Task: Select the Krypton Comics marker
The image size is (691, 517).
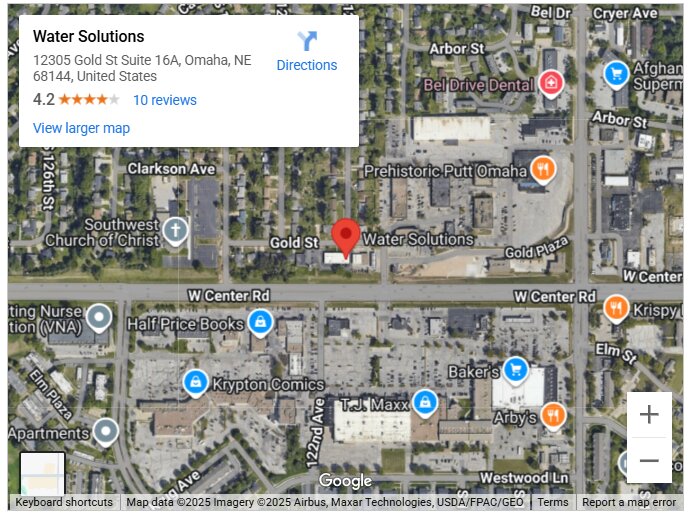Action: pos(195,382)
